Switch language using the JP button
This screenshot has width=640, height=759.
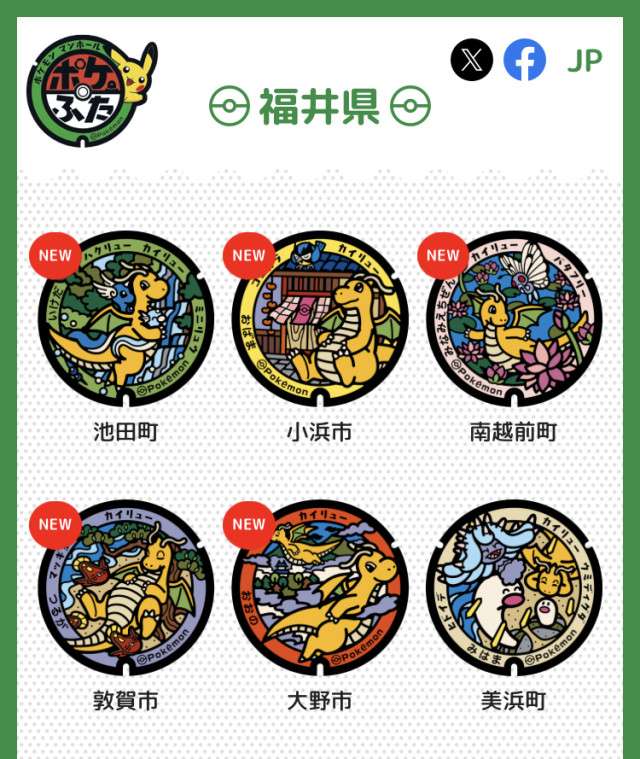[584, 61]
